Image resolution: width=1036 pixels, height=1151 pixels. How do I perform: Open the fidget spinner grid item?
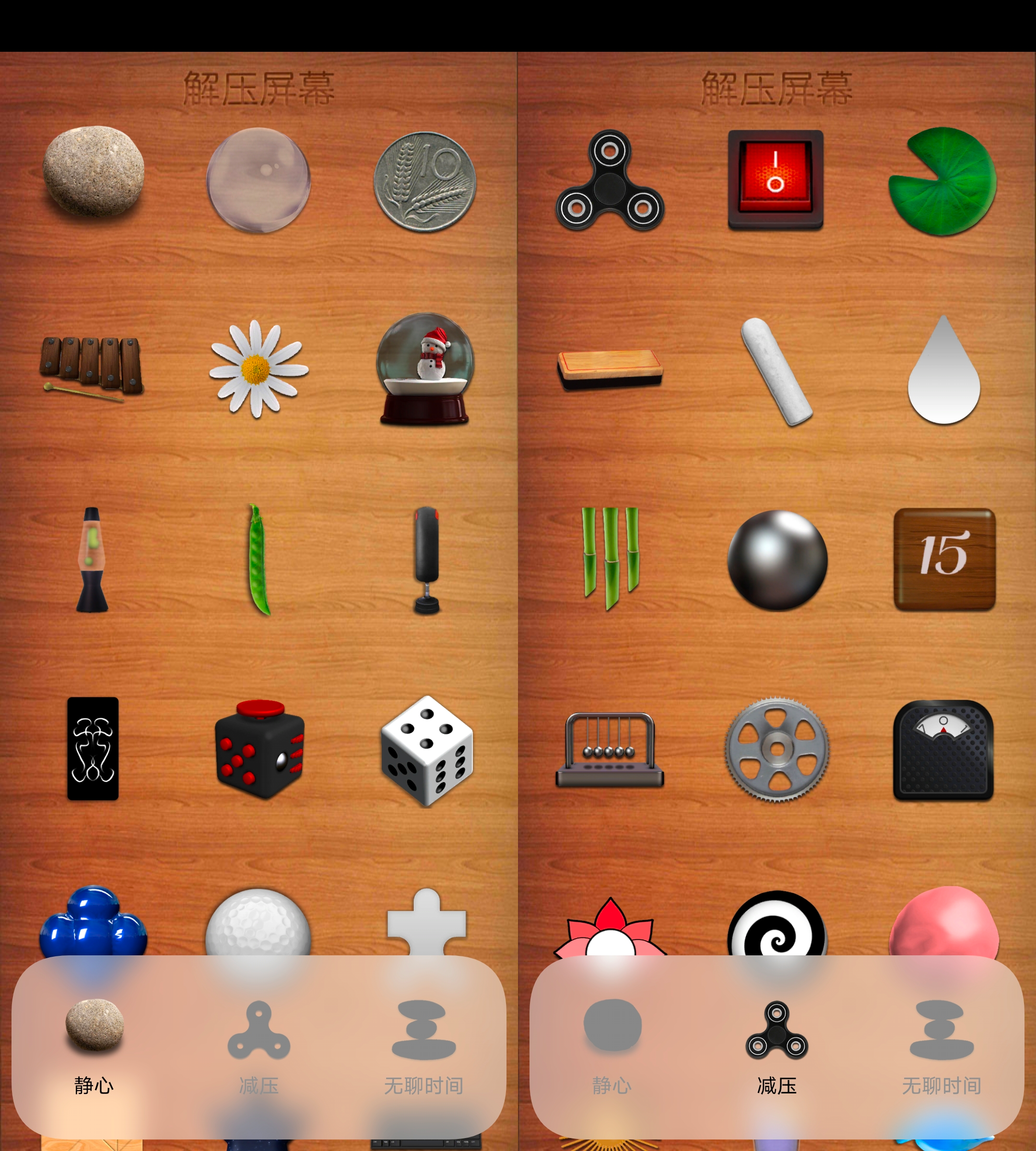pyautogui.click(x=610, y=180)
